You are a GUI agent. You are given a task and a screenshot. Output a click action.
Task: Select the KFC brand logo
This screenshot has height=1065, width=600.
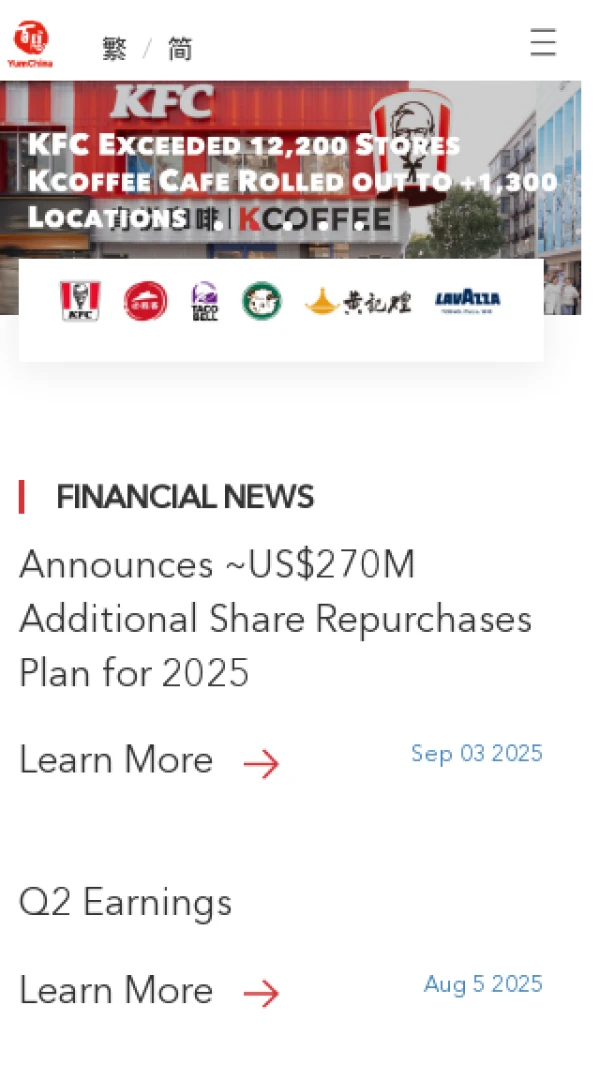pos(80,301)
